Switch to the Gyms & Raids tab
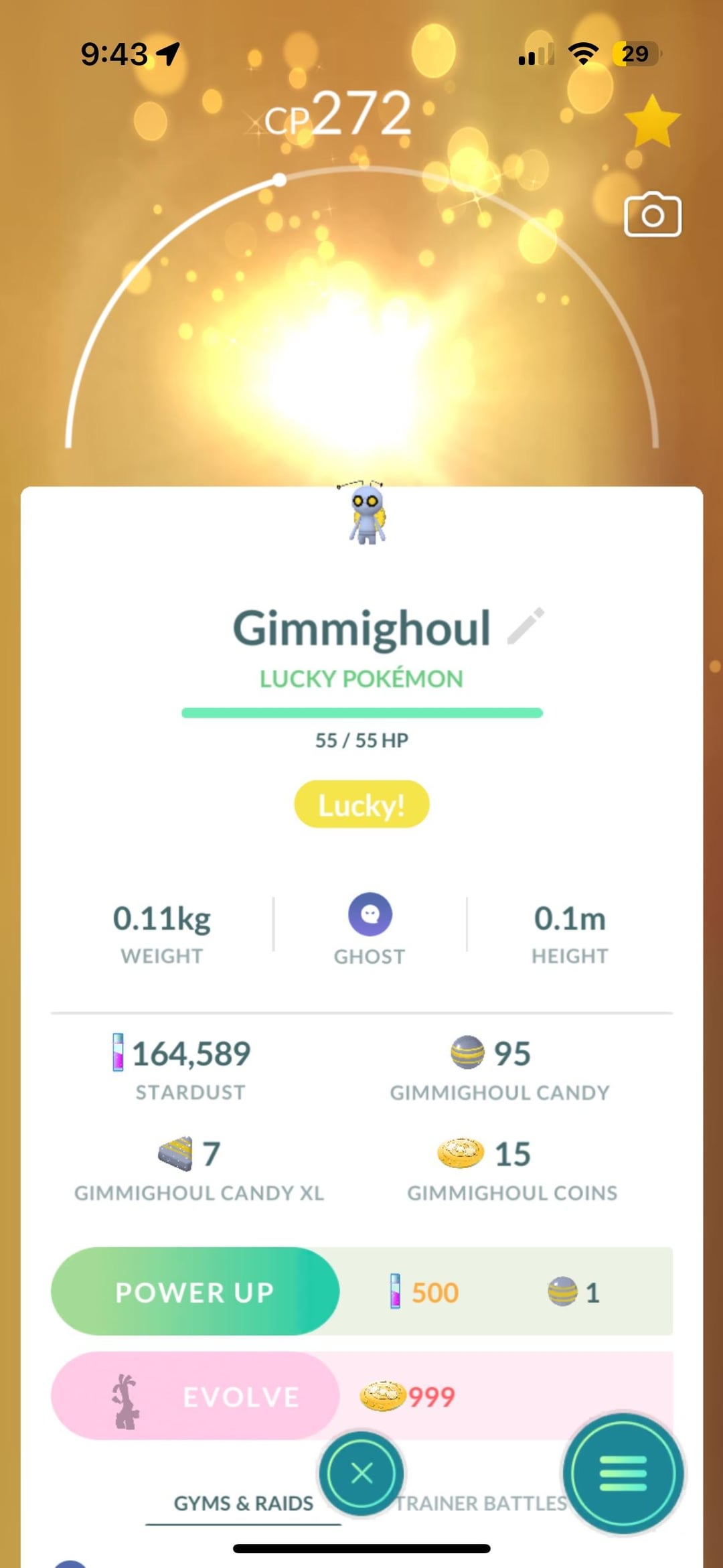Screen dimensions: 723x1568 click(243, 1504)
